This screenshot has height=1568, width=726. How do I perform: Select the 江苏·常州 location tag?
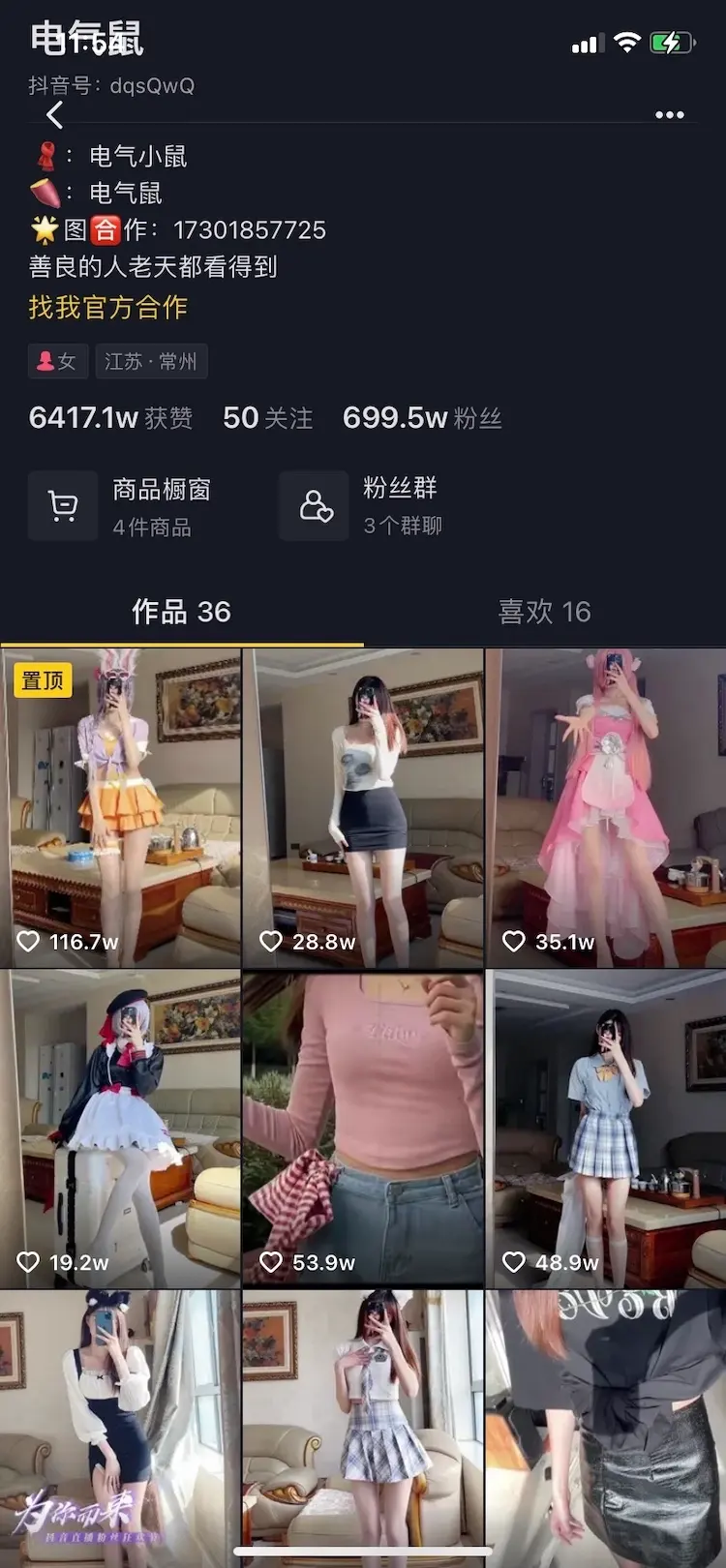coord(151,361)
